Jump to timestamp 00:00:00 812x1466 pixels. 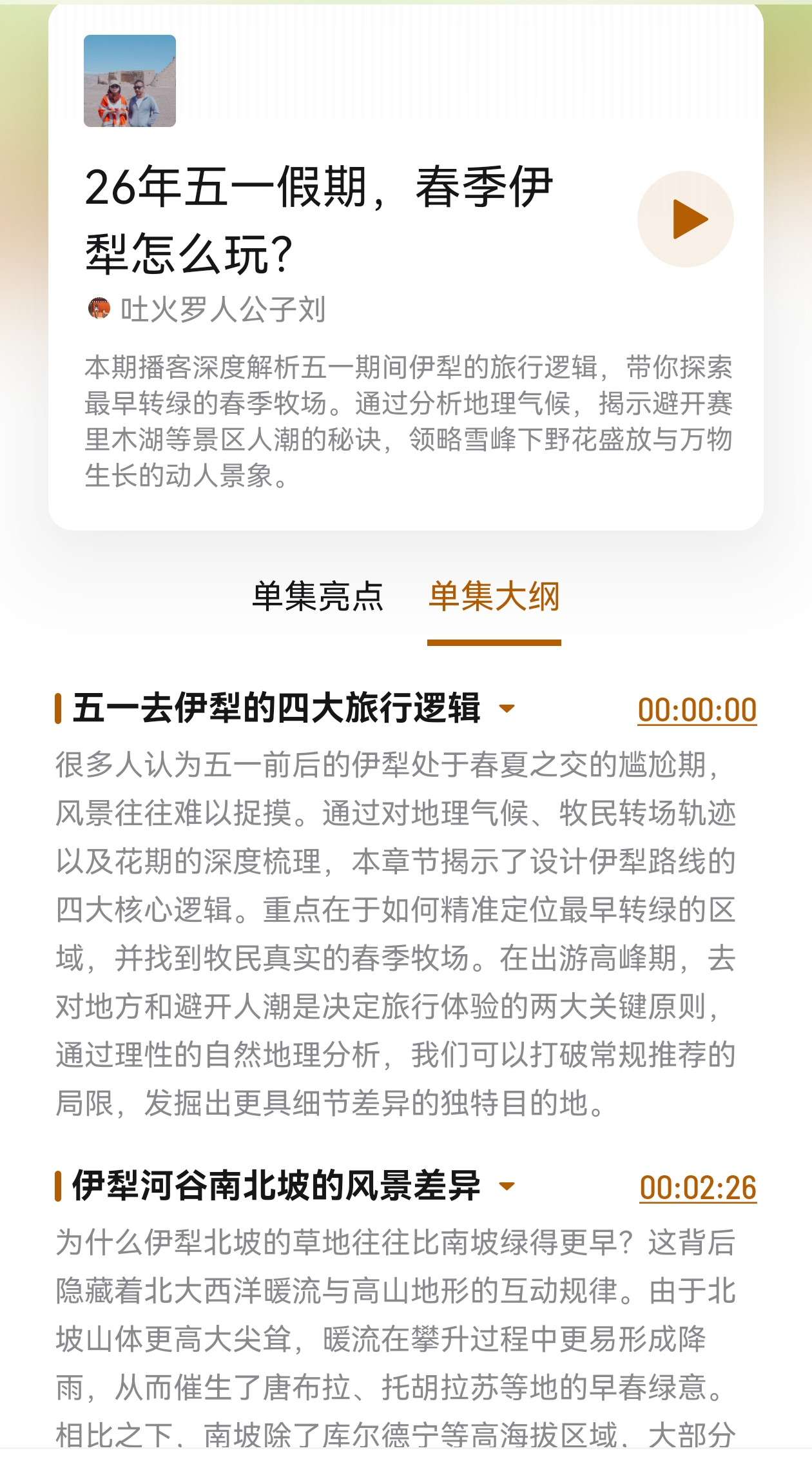697,710
